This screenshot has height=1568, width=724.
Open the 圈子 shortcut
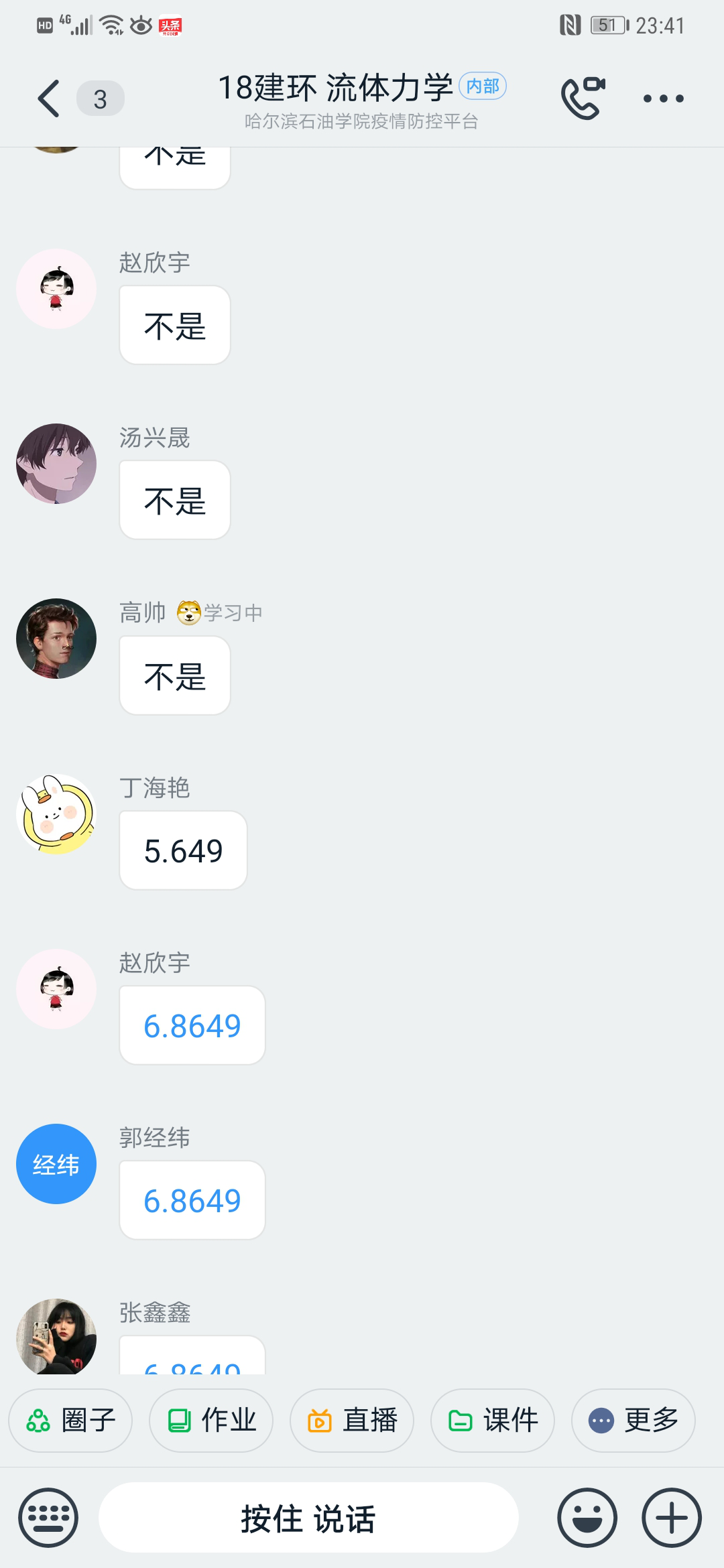[x=70, y=1420]
